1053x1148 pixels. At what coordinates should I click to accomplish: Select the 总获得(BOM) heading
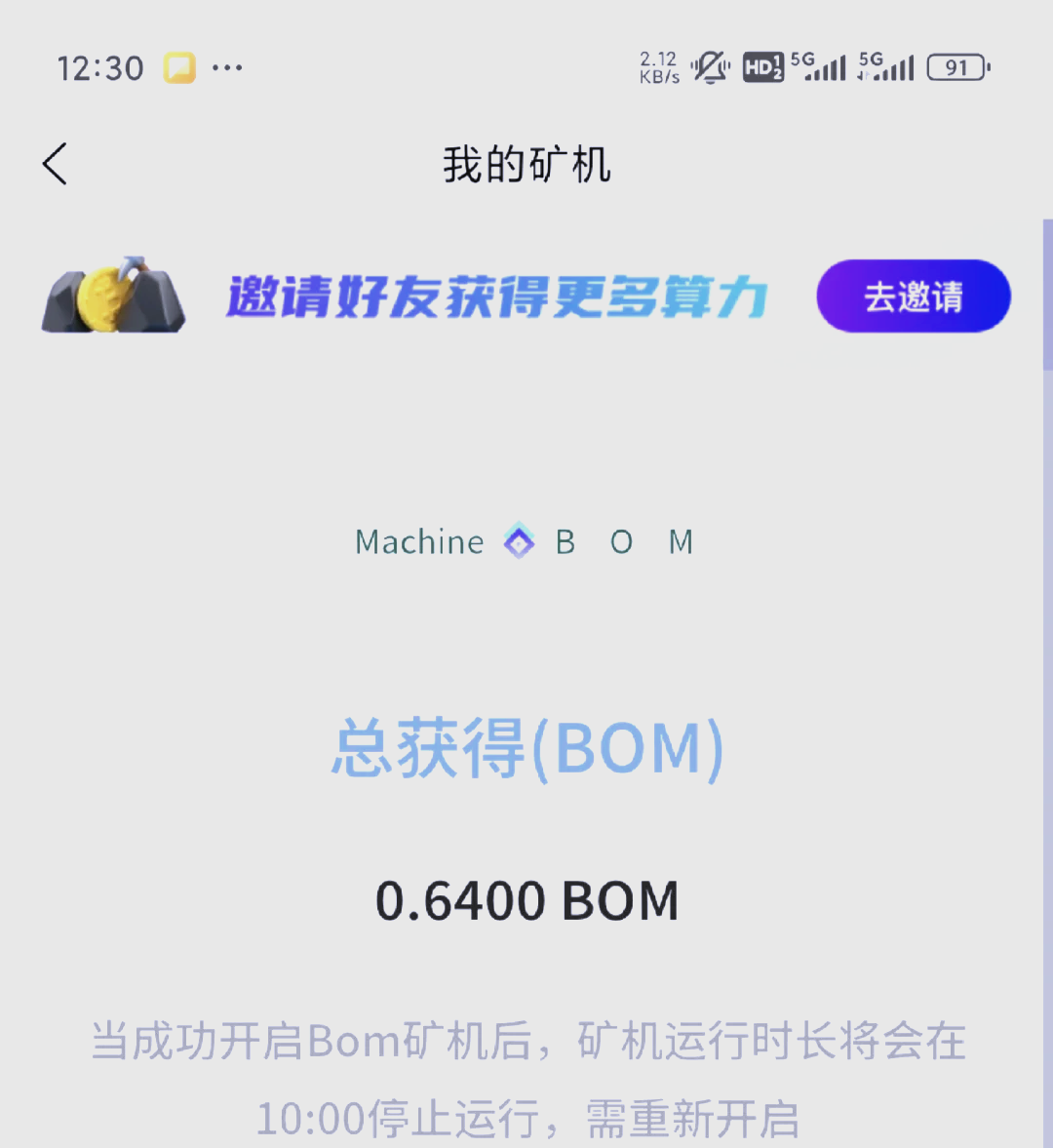pos(526,749)
